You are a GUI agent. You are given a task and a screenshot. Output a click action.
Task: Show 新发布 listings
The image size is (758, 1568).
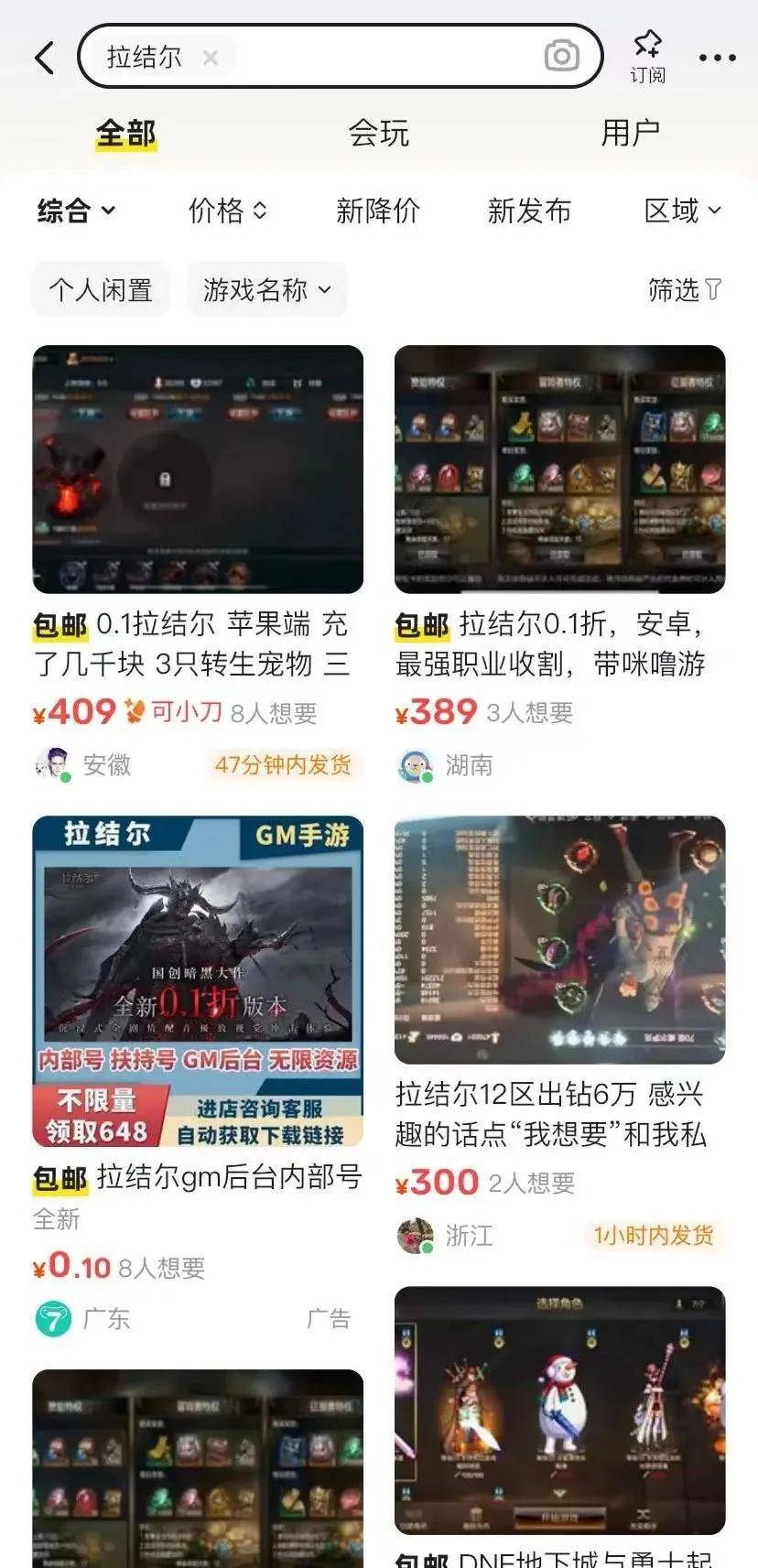click(529, 211)
